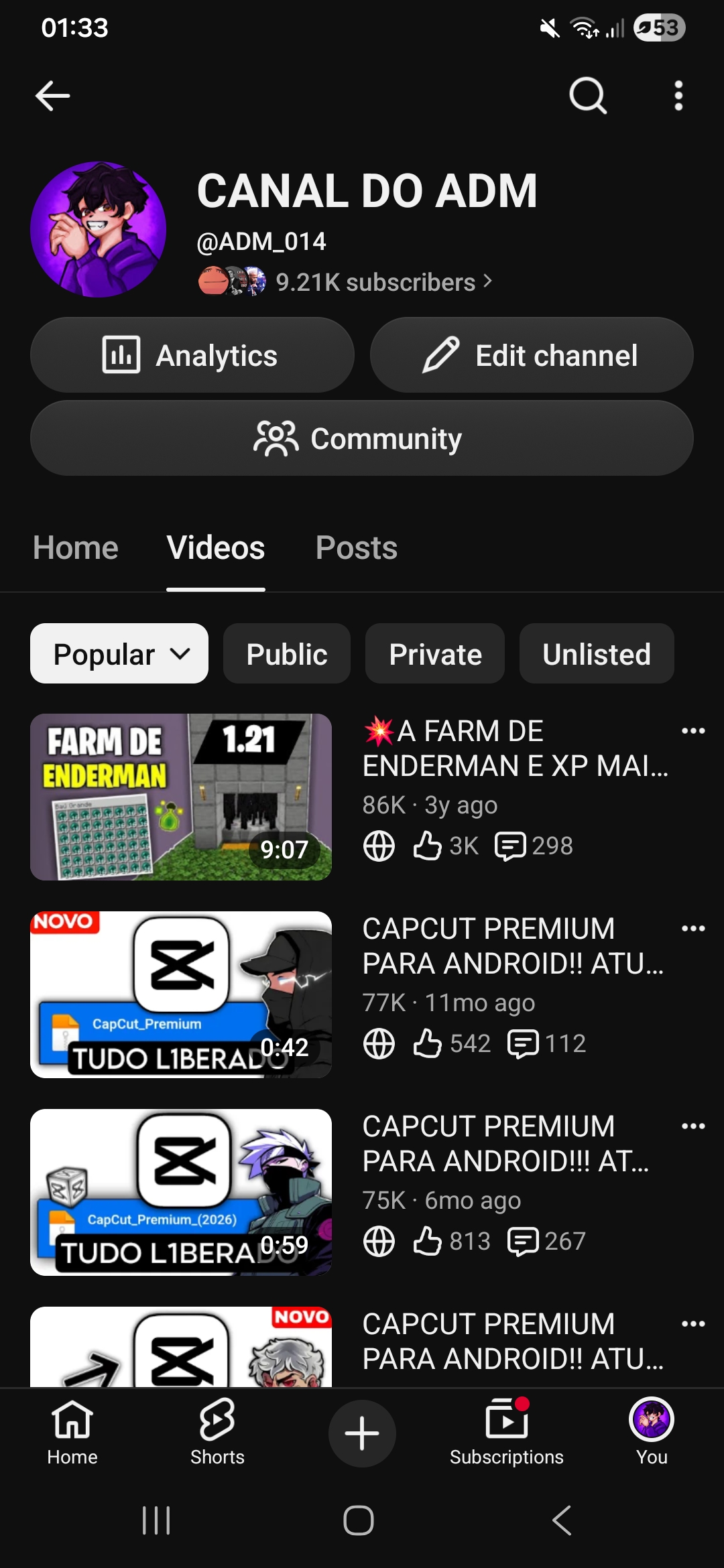Image resolution: width=724 pixels, height=1568 pixels.
Task: Tap the plus create button
Action: point(362,1433)
